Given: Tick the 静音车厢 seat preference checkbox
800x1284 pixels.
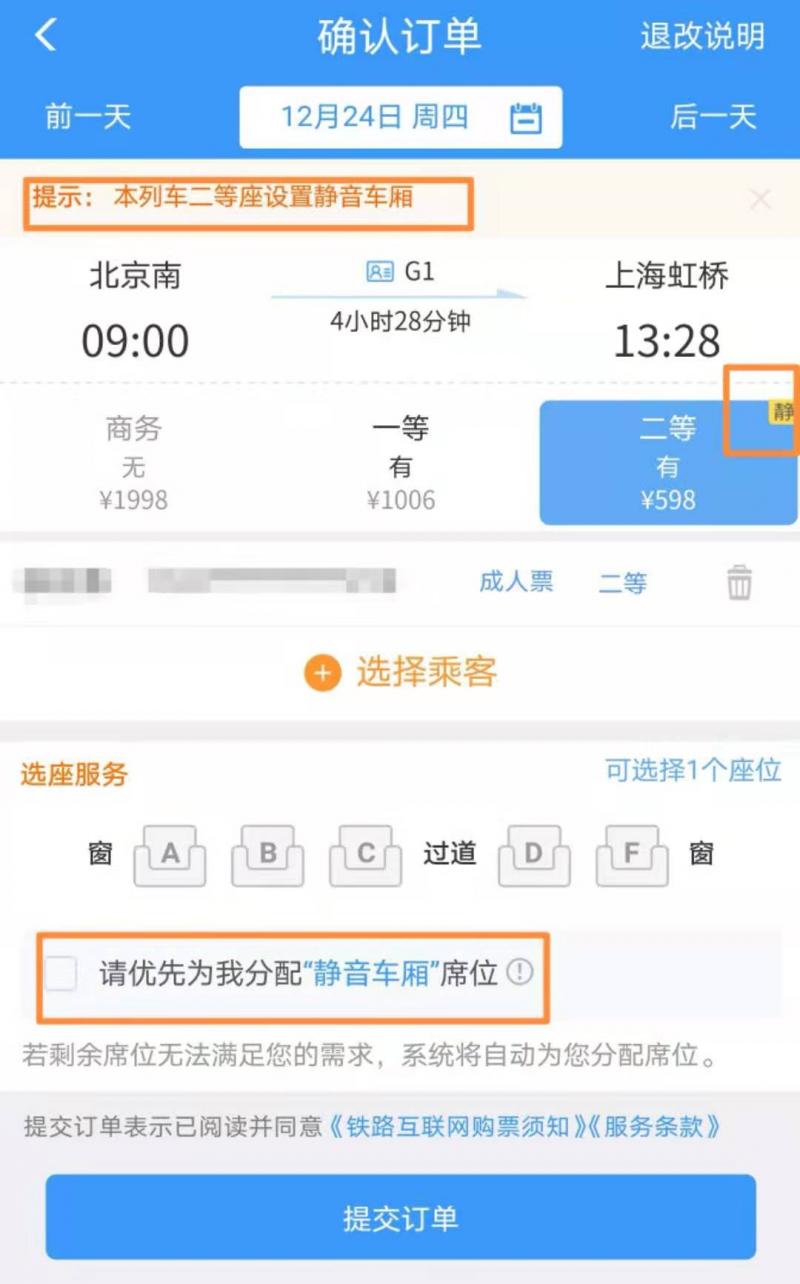Looking at the screenshot, I should click(x=61, y=973).
